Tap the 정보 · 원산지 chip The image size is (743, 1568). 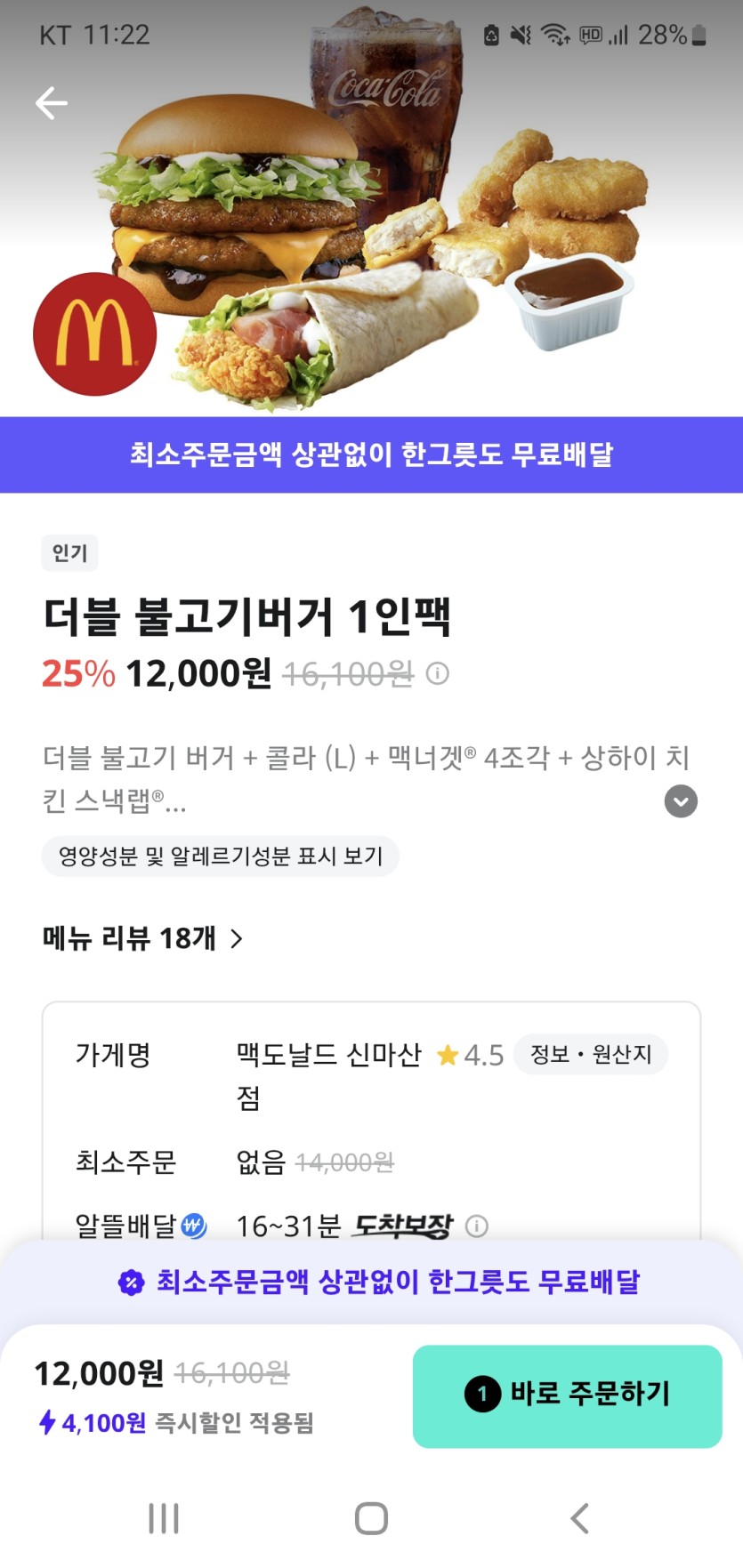[591, 1055]
